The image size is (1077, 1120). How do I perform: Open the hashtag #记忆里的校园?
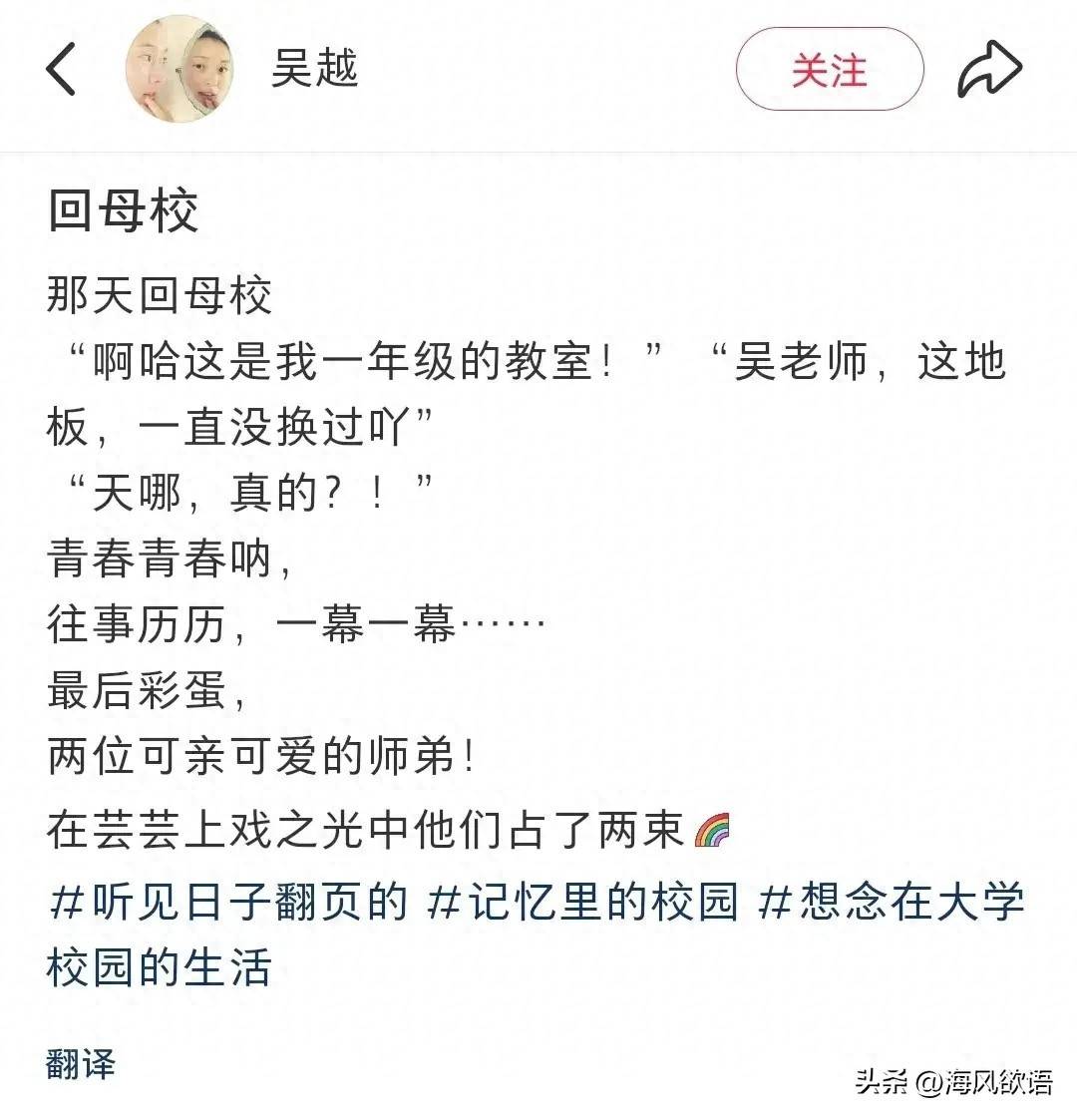(x=583, y=902)
